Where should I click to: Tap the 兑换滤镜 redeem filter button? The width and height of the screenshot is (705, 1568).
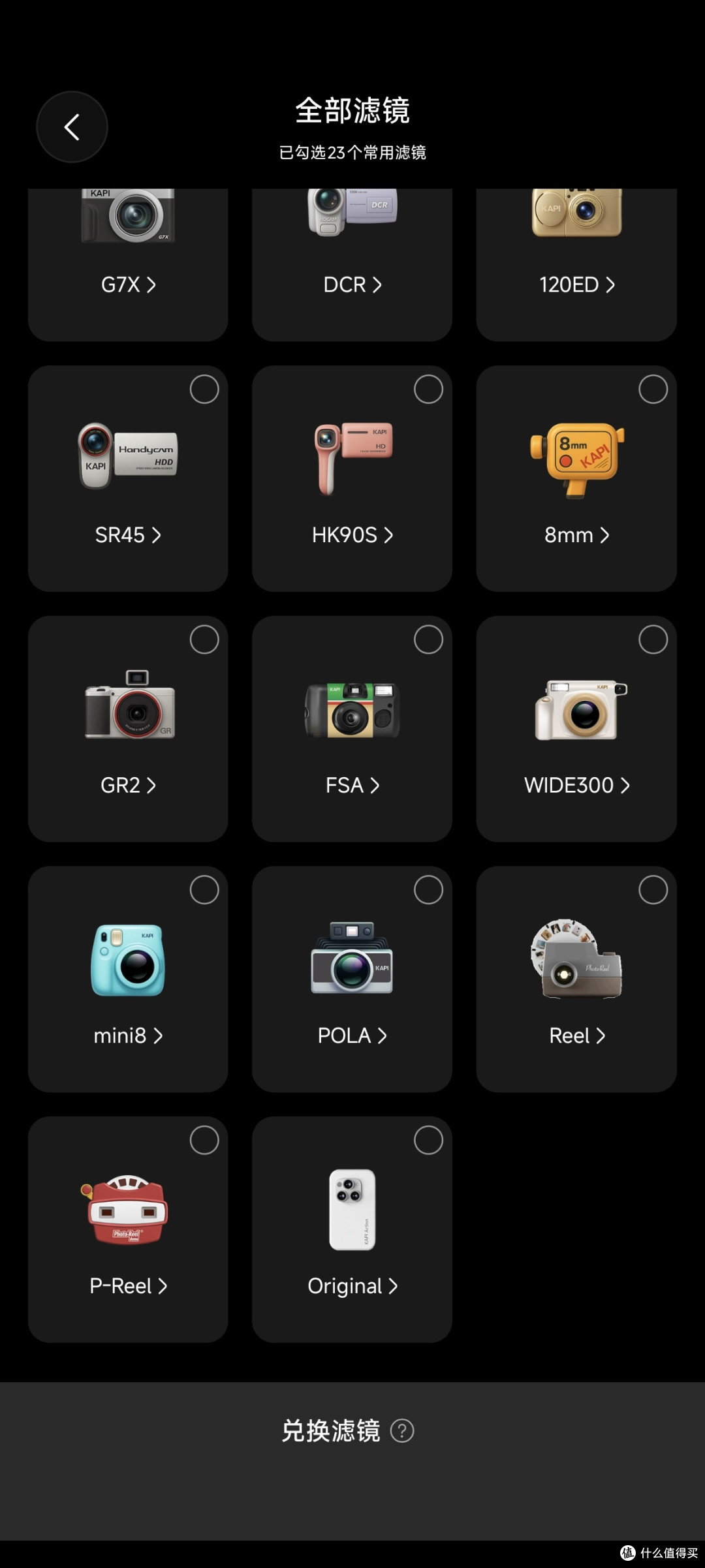pos(330,1430)
